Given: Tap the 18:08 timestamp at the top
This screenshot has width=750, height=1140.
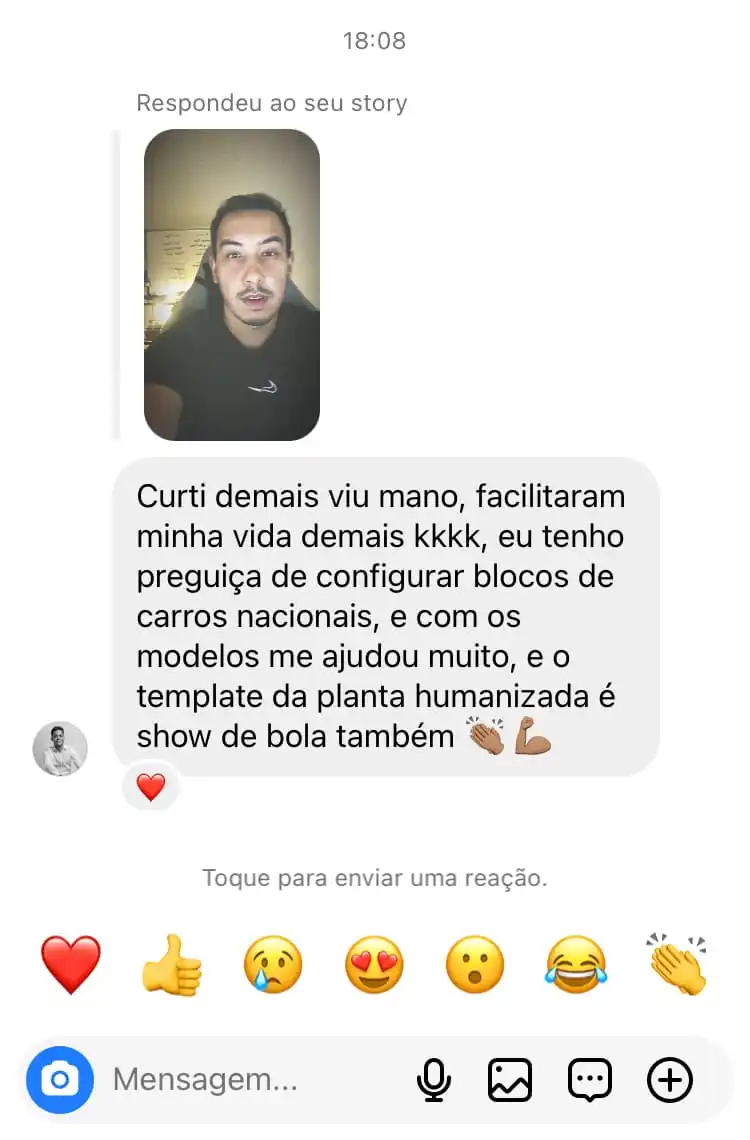Looking at the screenshot, I should pos(375,40).
